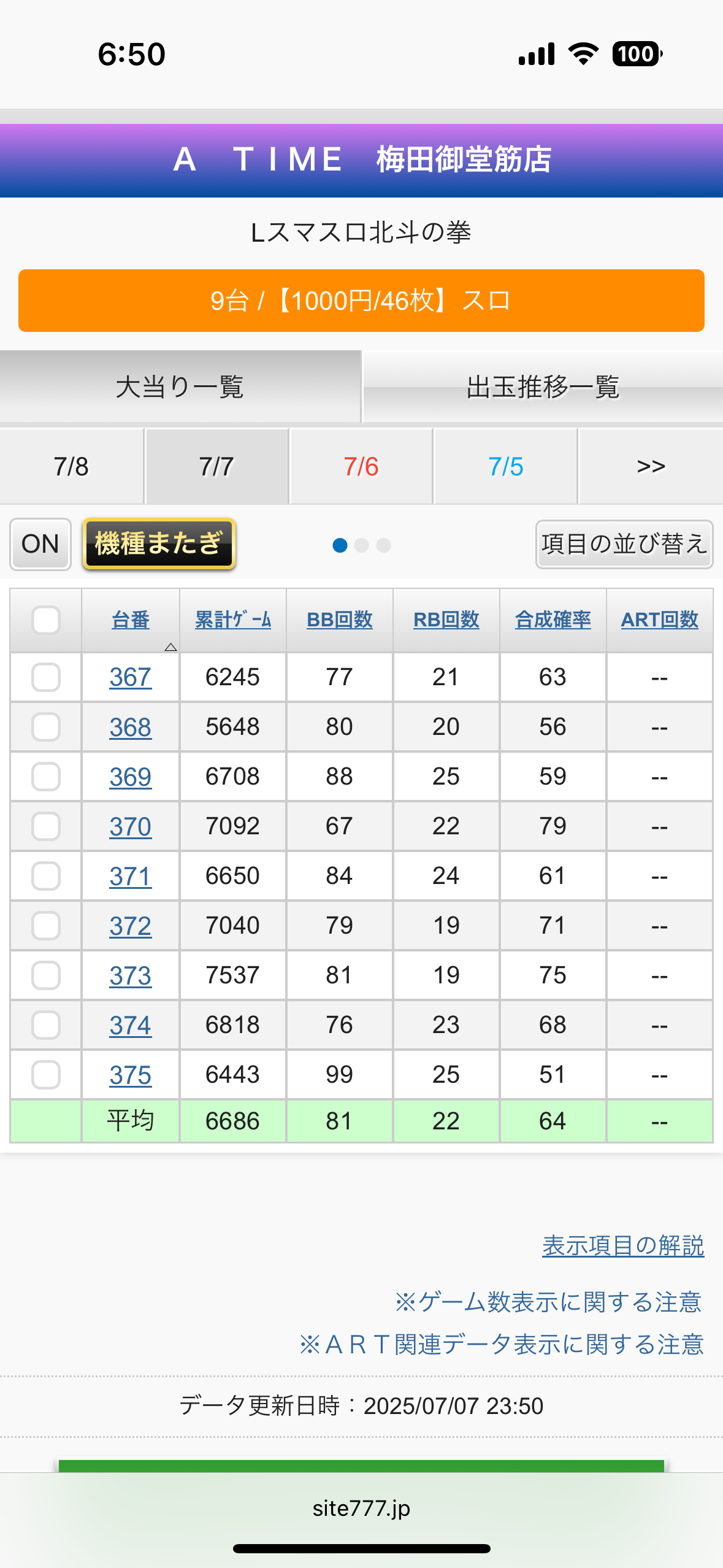This screenshot has height=1568, width=723.
Task: Open machine number 370
Action: (x=131, y=826)
